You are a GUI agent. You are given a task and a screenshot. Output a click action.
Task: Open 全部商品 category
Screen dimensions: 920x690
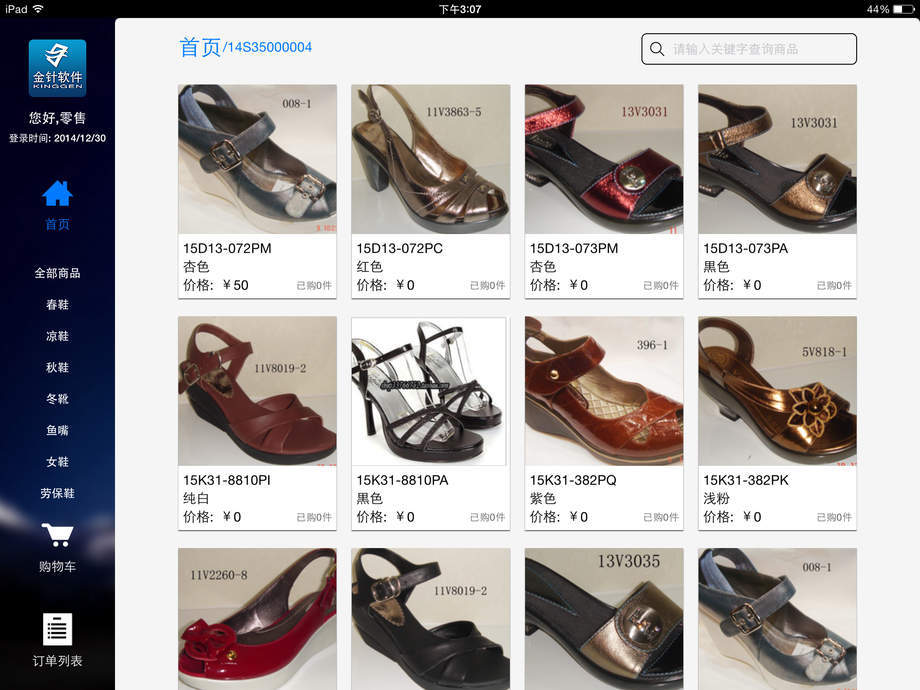[x=58, y=273]
